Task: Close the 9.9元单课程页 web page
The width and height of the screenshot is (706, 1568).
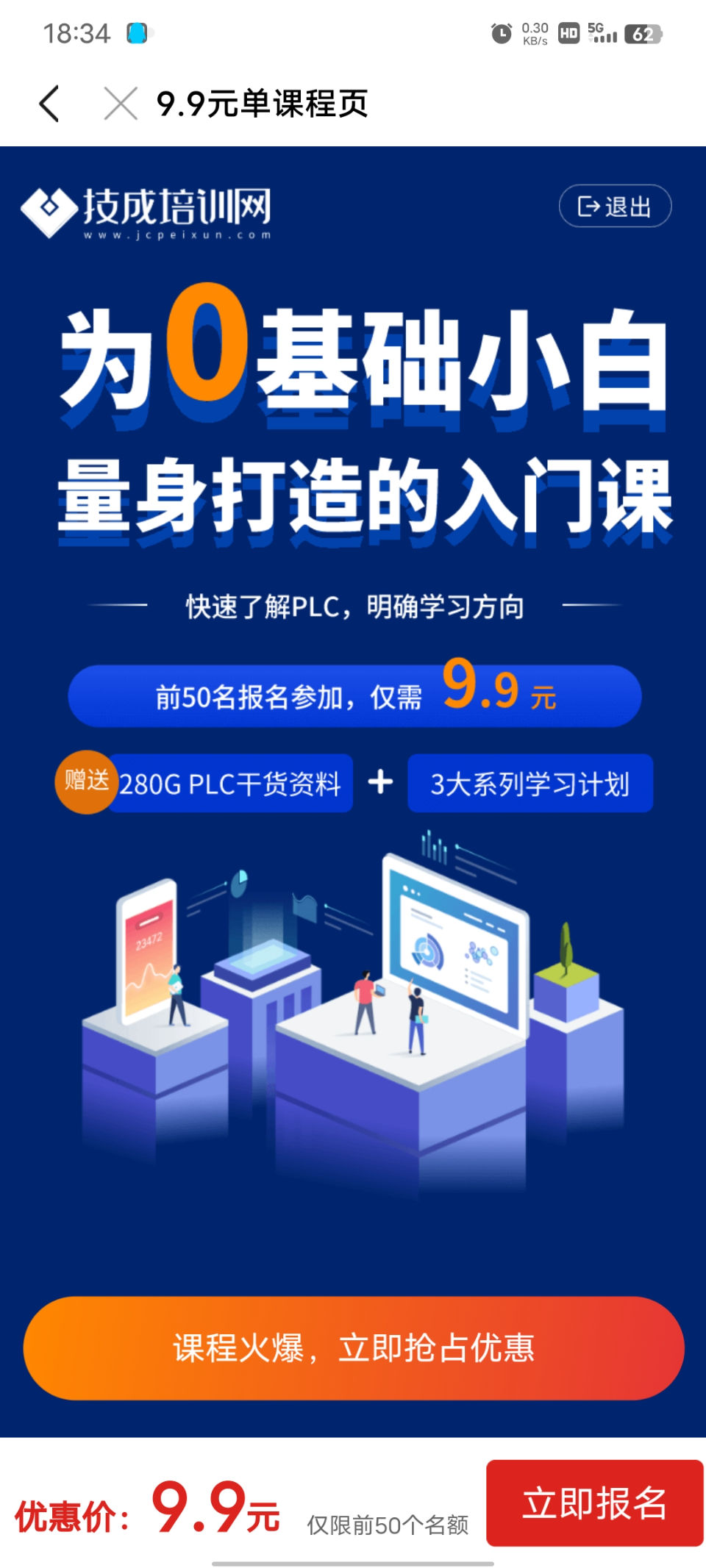Action: tap(121, 104)
